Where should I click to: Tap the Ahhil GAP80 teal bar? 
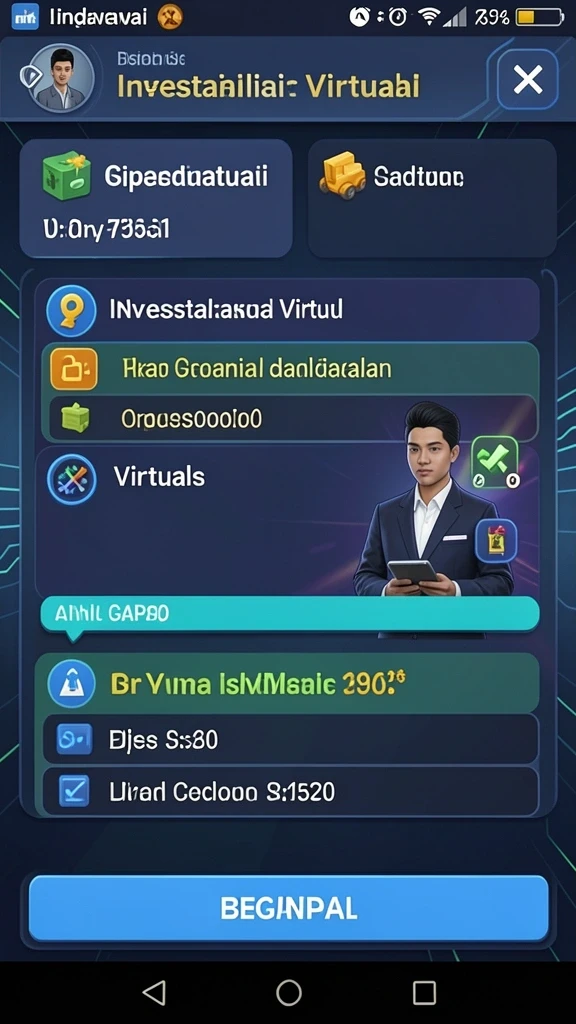coord(290,614)
